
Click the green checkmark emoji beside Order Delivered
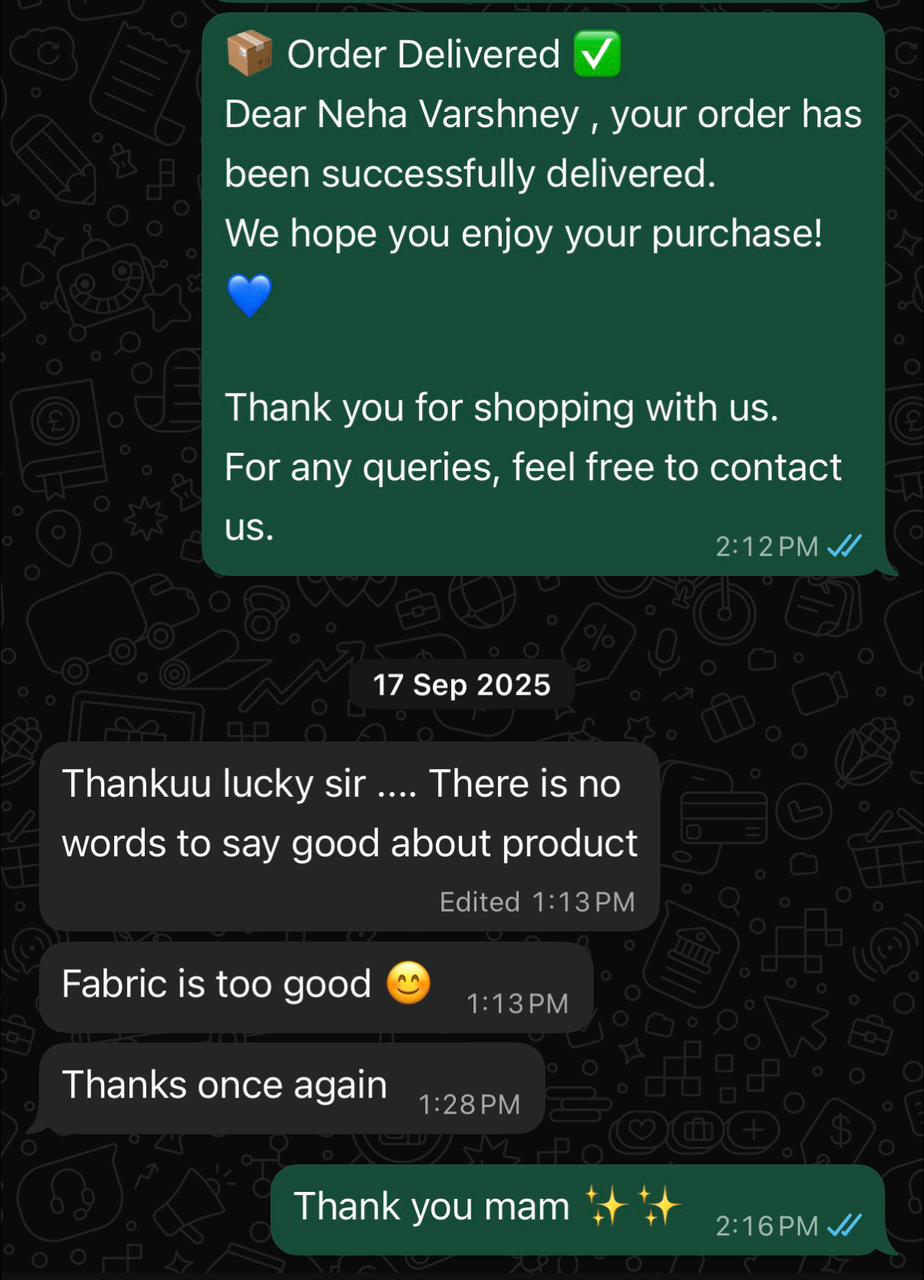pyautogui.click(x=597, y=54)
